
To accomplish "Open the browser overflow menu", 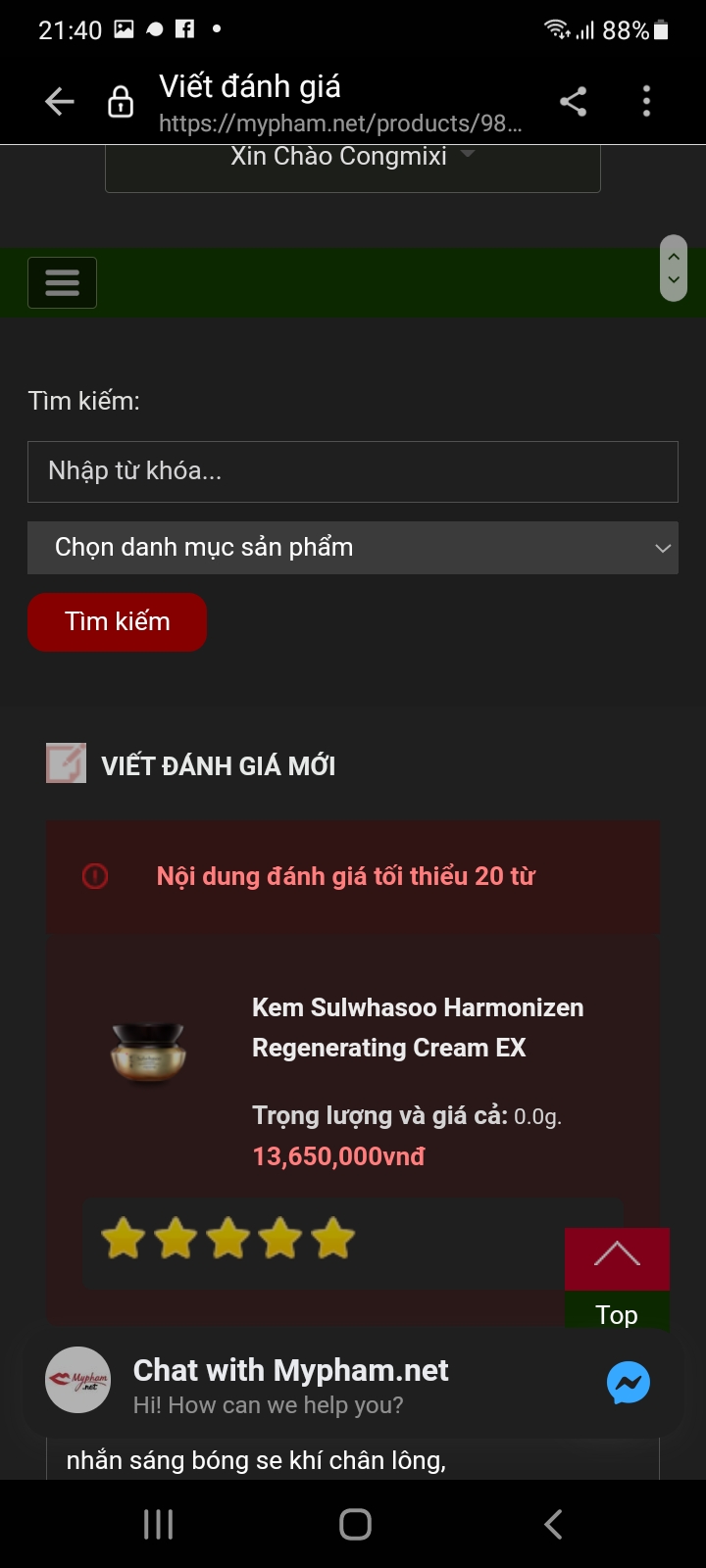I will coord(646,101).
